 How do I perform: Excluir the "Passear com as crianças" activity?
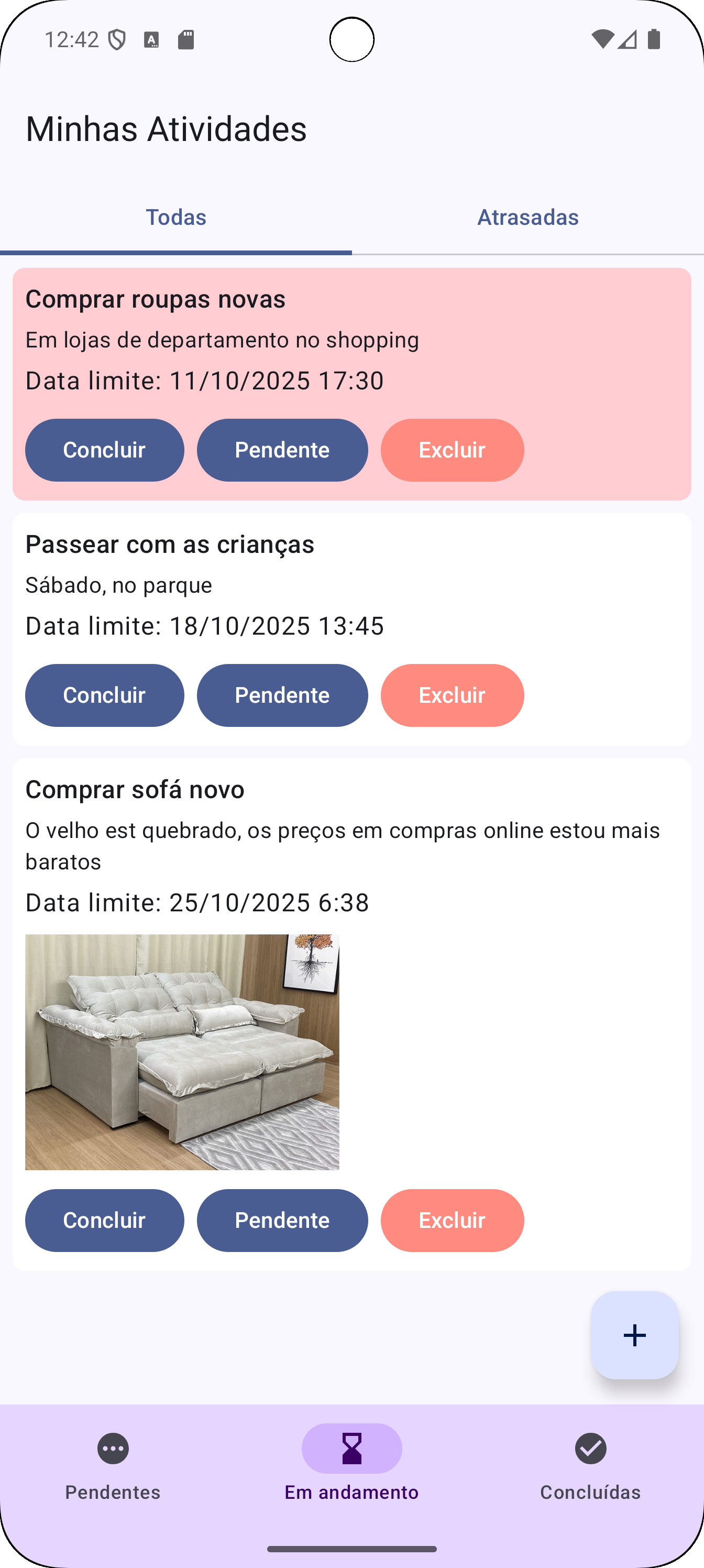click(x=452, y=695)
